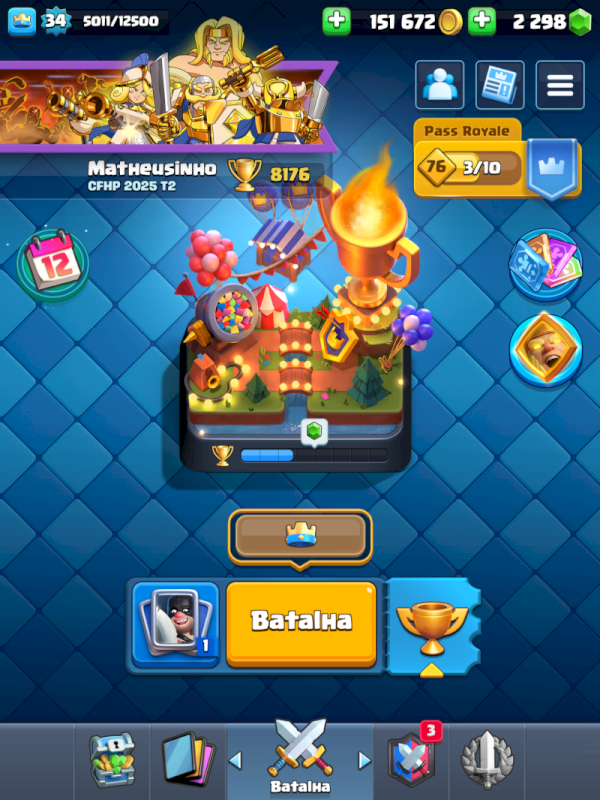
Task: Open the friends and social icon
Action: click(440, 85)
